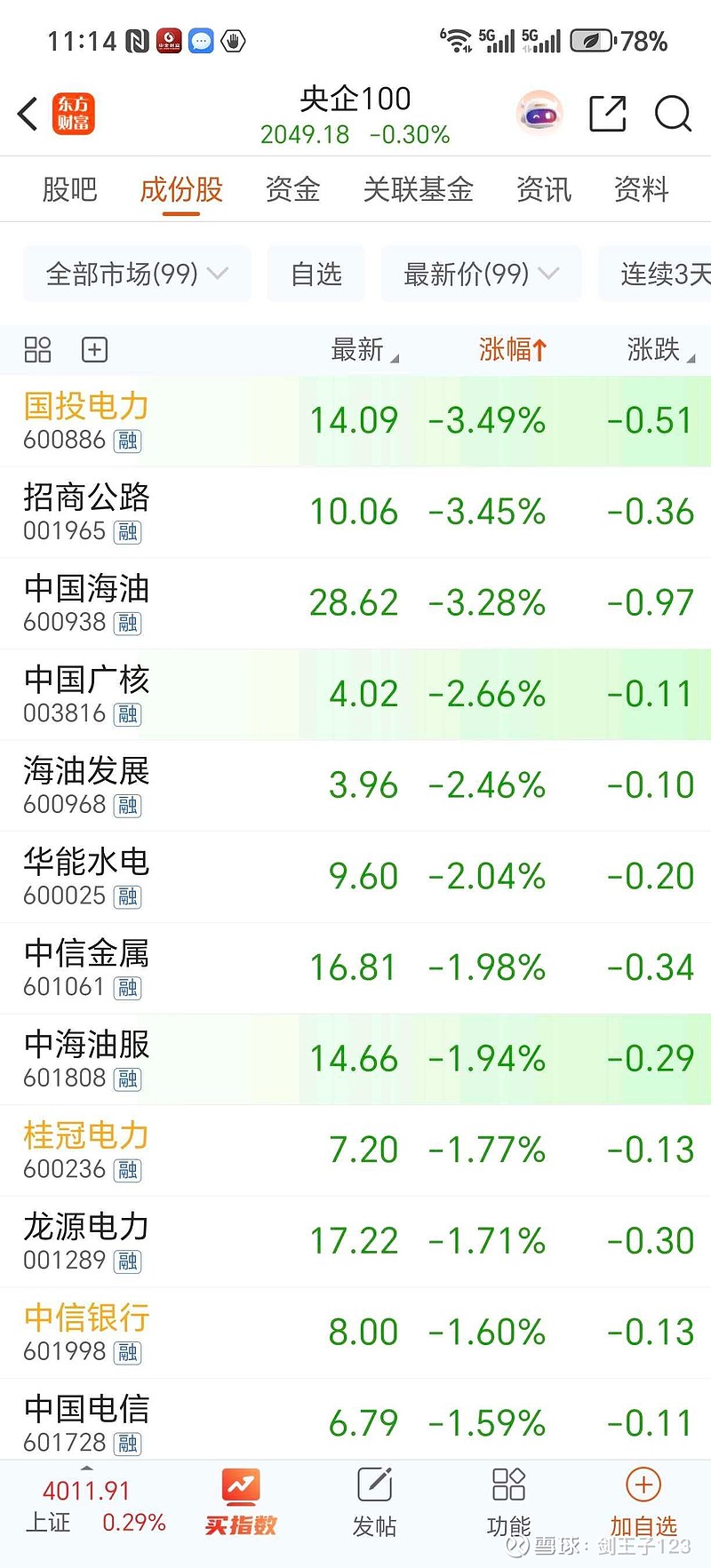Expand the 全部市场(99) dropdown

point(137,274)
